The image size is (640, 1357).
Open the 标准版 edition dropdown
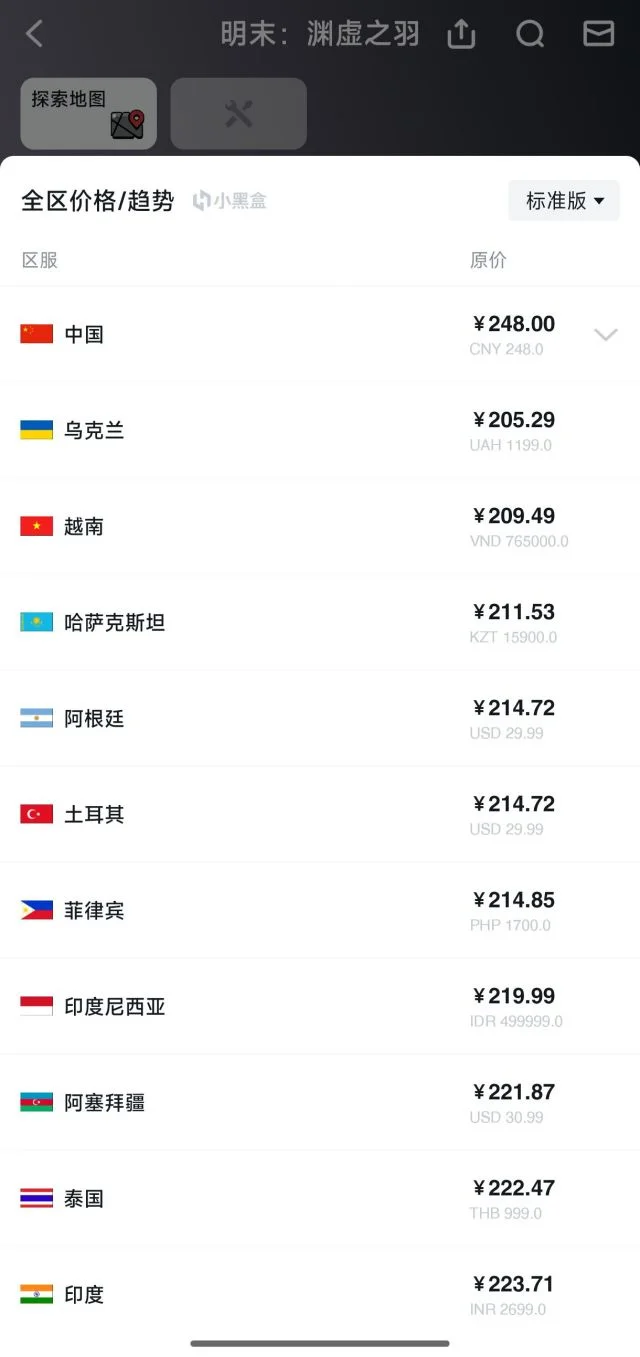pyautogui.click(x=564, y=201)
